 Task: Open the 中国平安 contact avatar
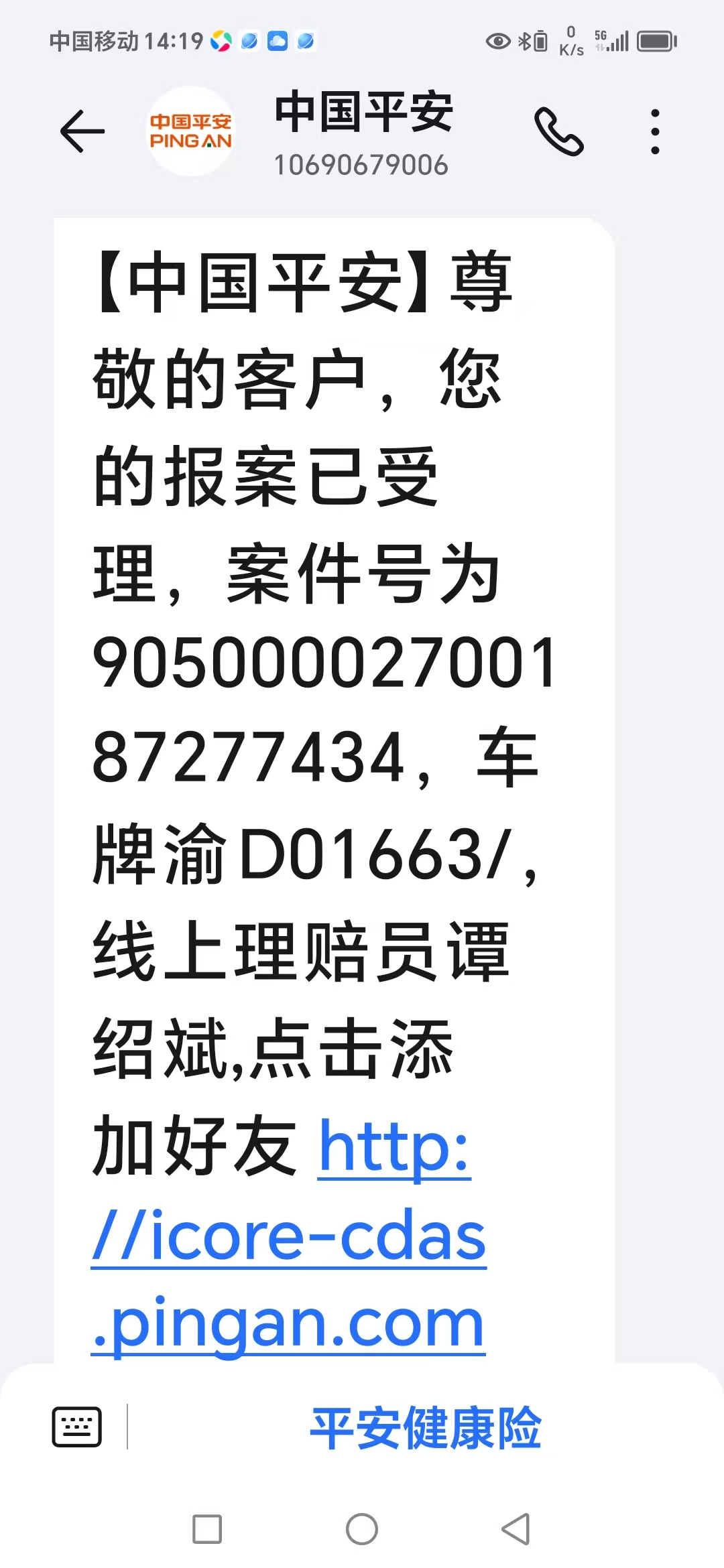[x=191, y=131]
